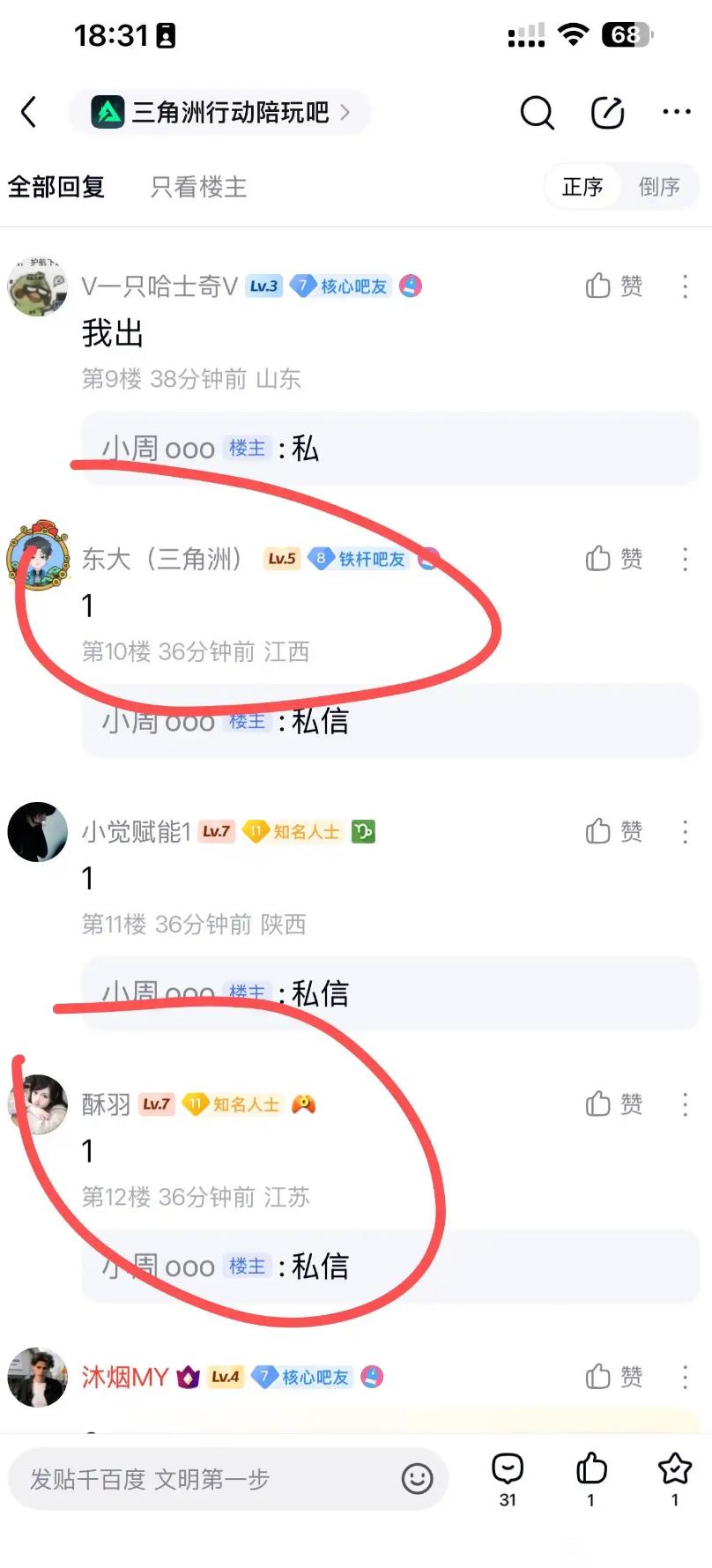
Task: Add this thread to favorites
Action: coord(674,1477)
